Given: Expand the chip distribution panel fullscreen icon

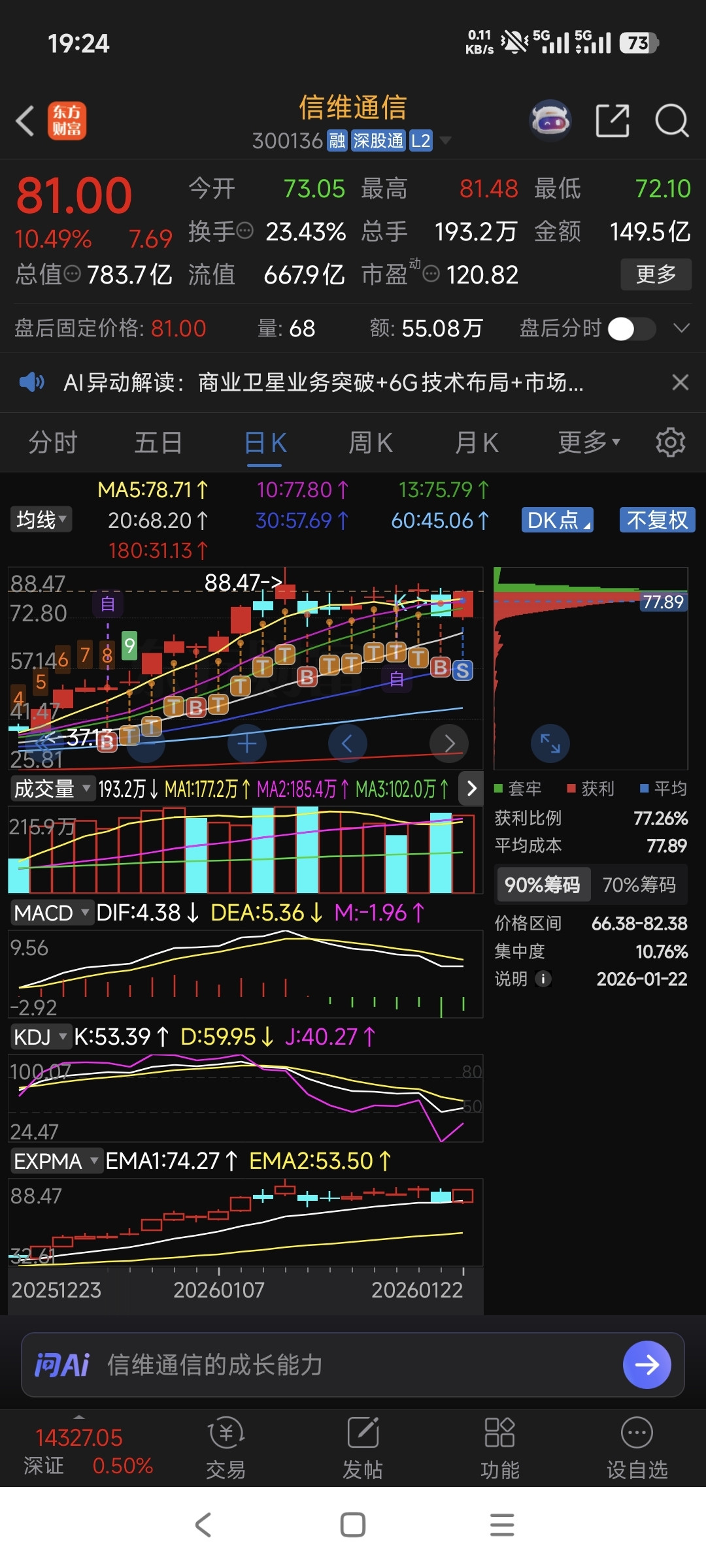Looking at the screenshot, I should coord(551,743).
